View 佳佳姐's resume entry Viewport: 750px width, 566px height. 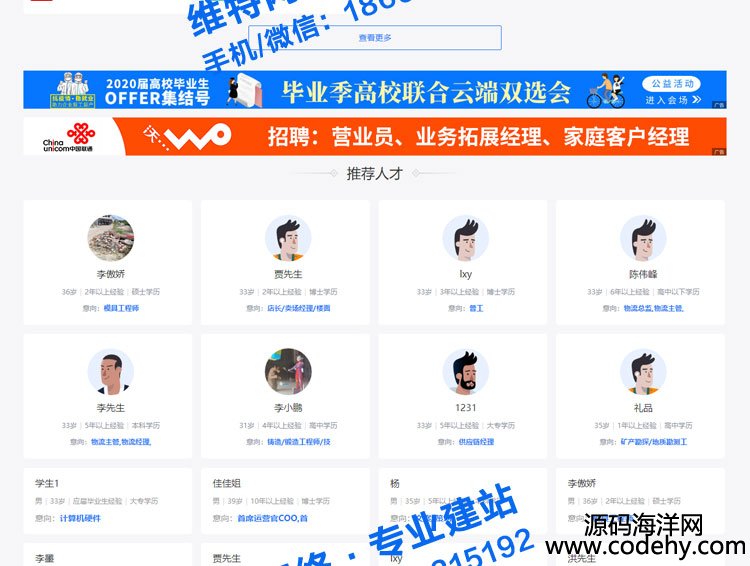286,497
